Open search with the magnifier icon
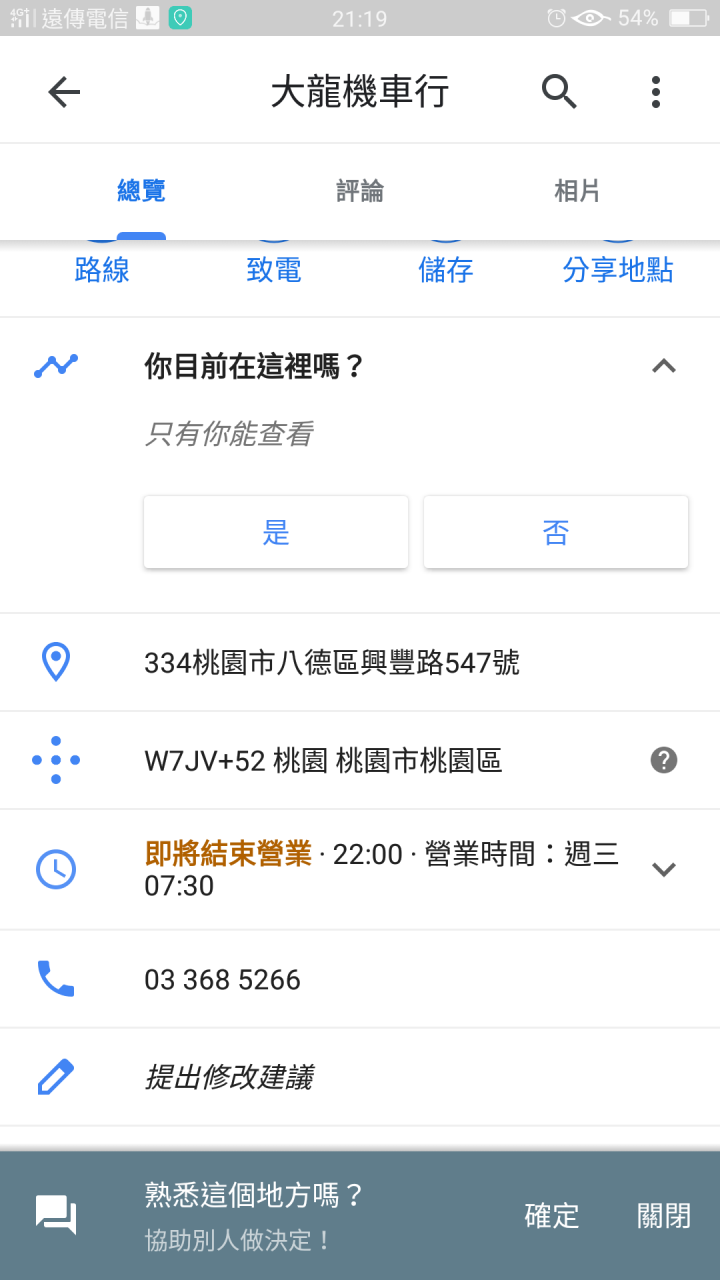The height and width of the screenshot is (1280, 720). (x=559, y=92)
